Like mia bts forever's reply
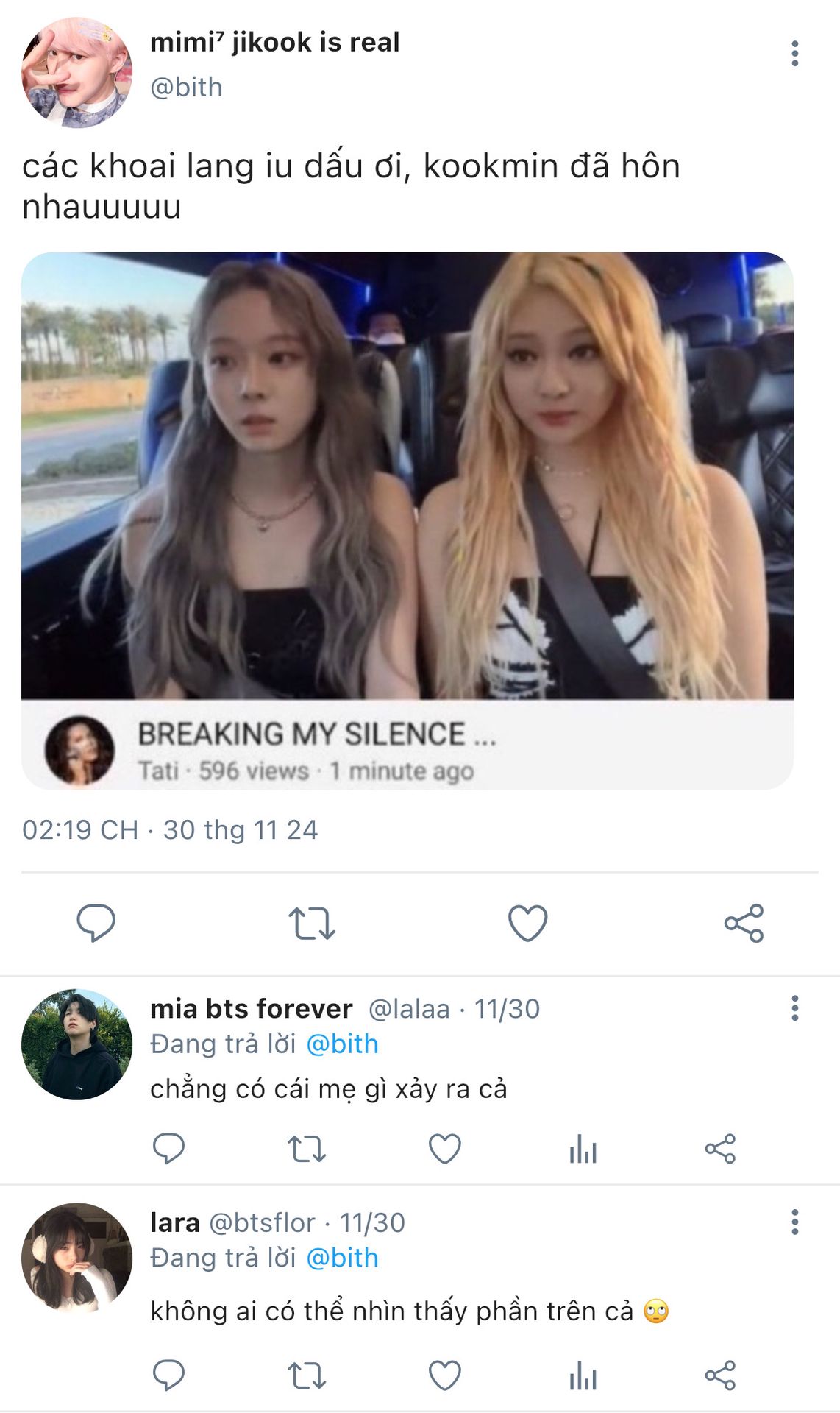This screenshot has height=1413, width=840. pos(444,1148)
